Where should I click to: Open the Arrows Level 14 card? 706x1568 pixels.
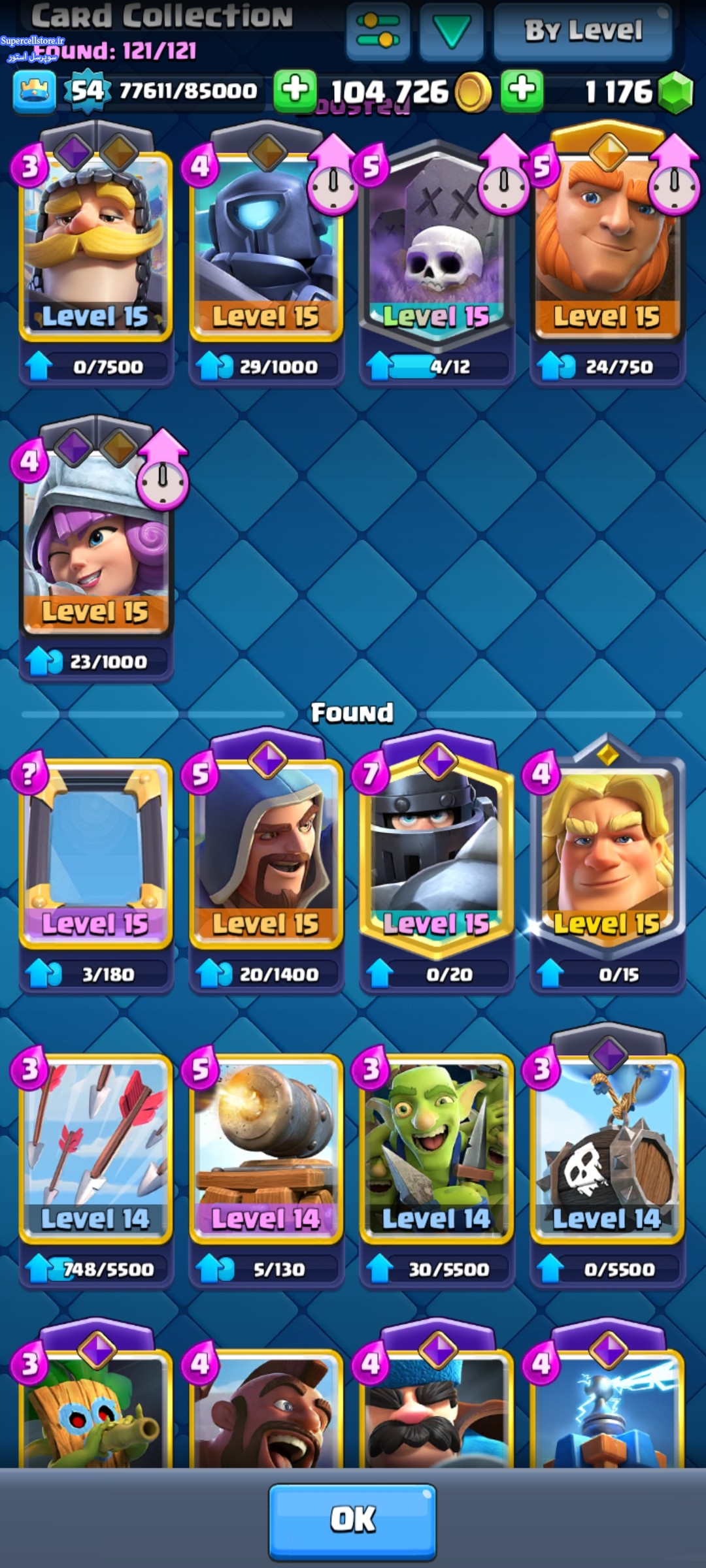(x=95, y=1150)
